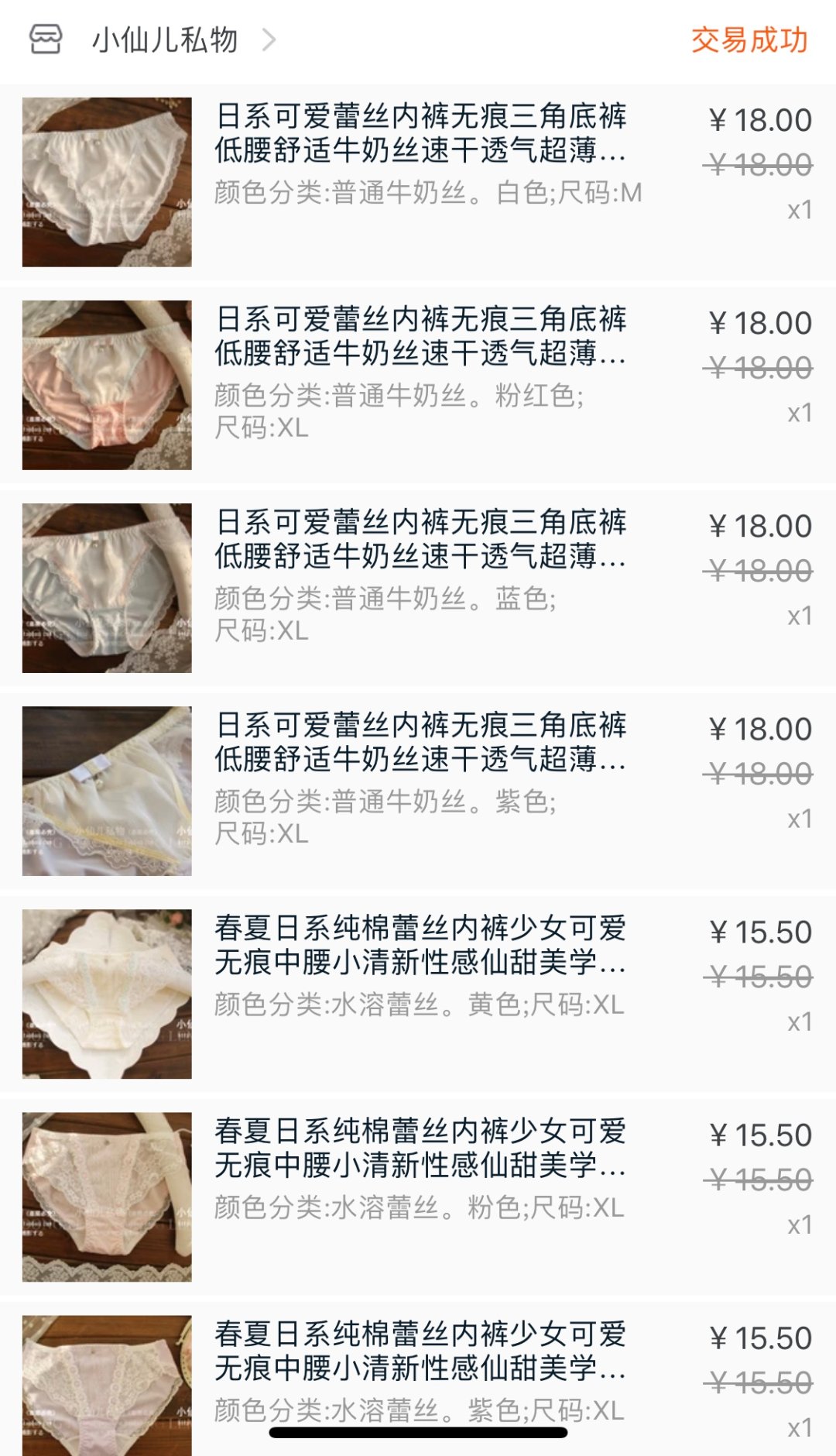
Task: Open the 小仙儿私物 shop page
Action: (x=164, y=40)
